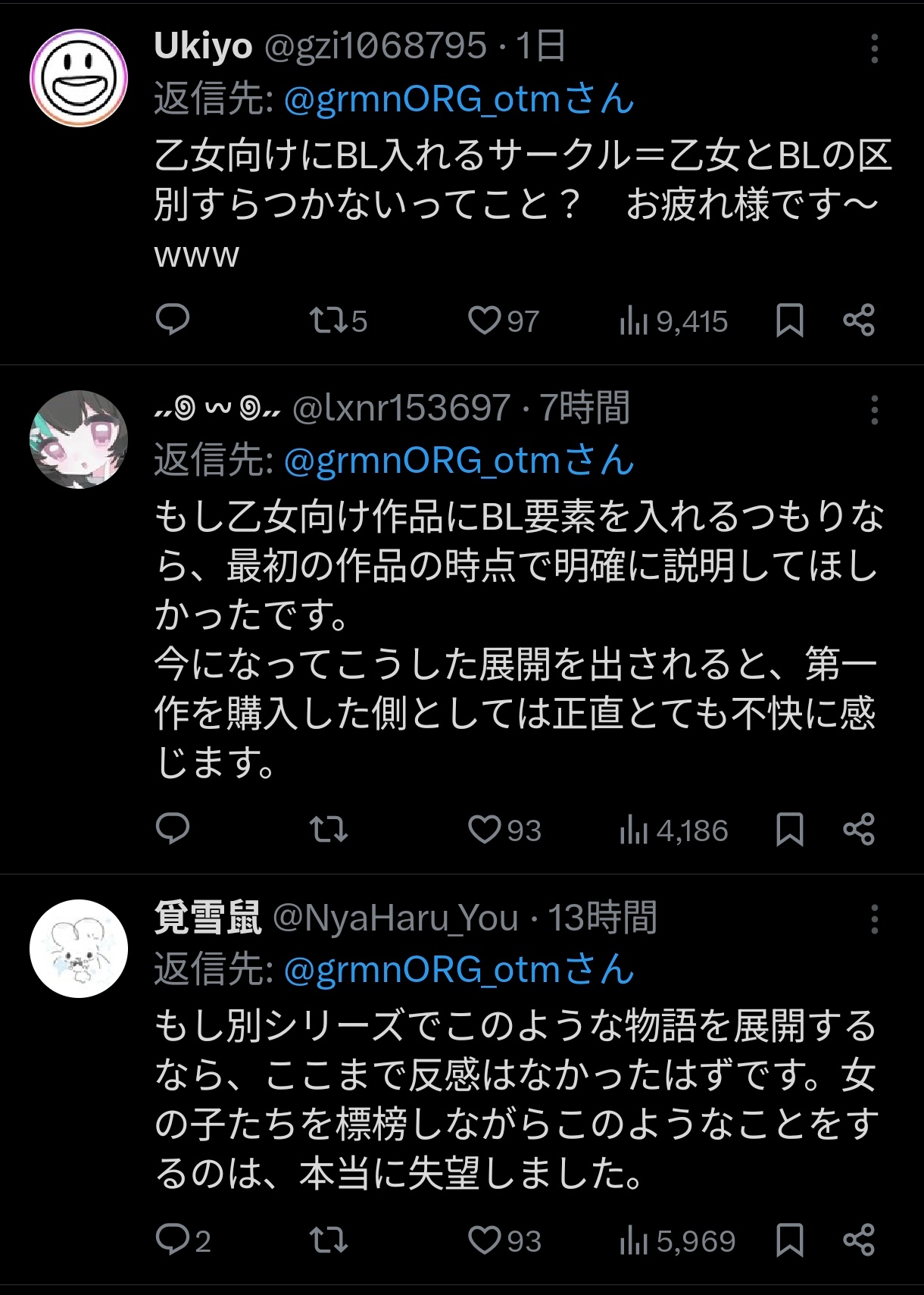Image resolution: width=924 pixels, height=1295 pixels.
Task: View the 4,186 view count analytics
Action: pos(673,830)
